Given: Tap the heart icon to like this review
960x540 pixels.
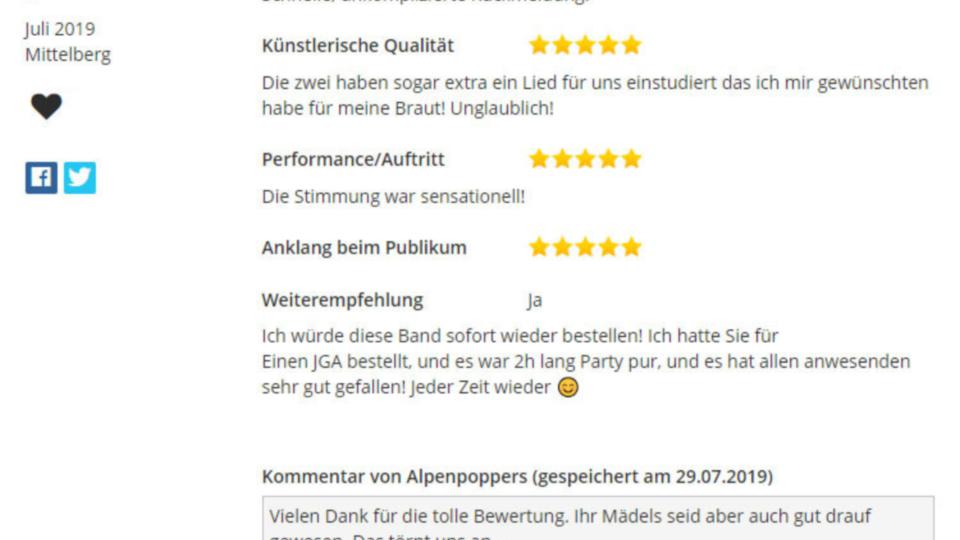Looking at the screenshot, I should 46,106.
